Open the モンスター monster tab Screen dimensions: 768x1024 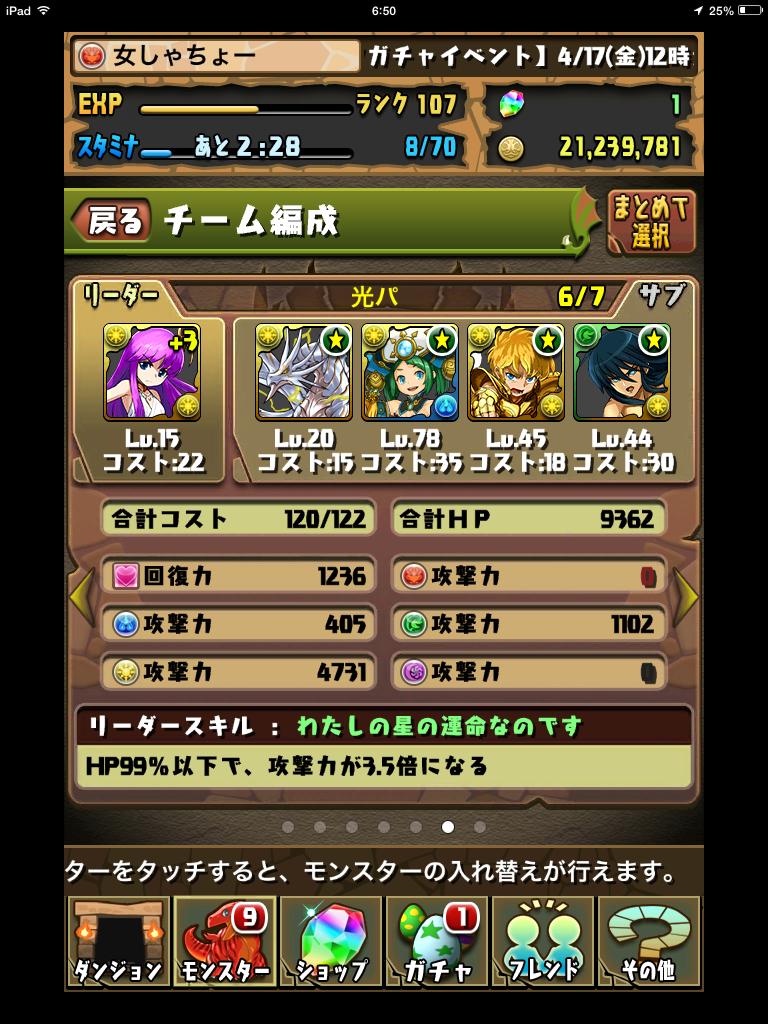[224, 941]
